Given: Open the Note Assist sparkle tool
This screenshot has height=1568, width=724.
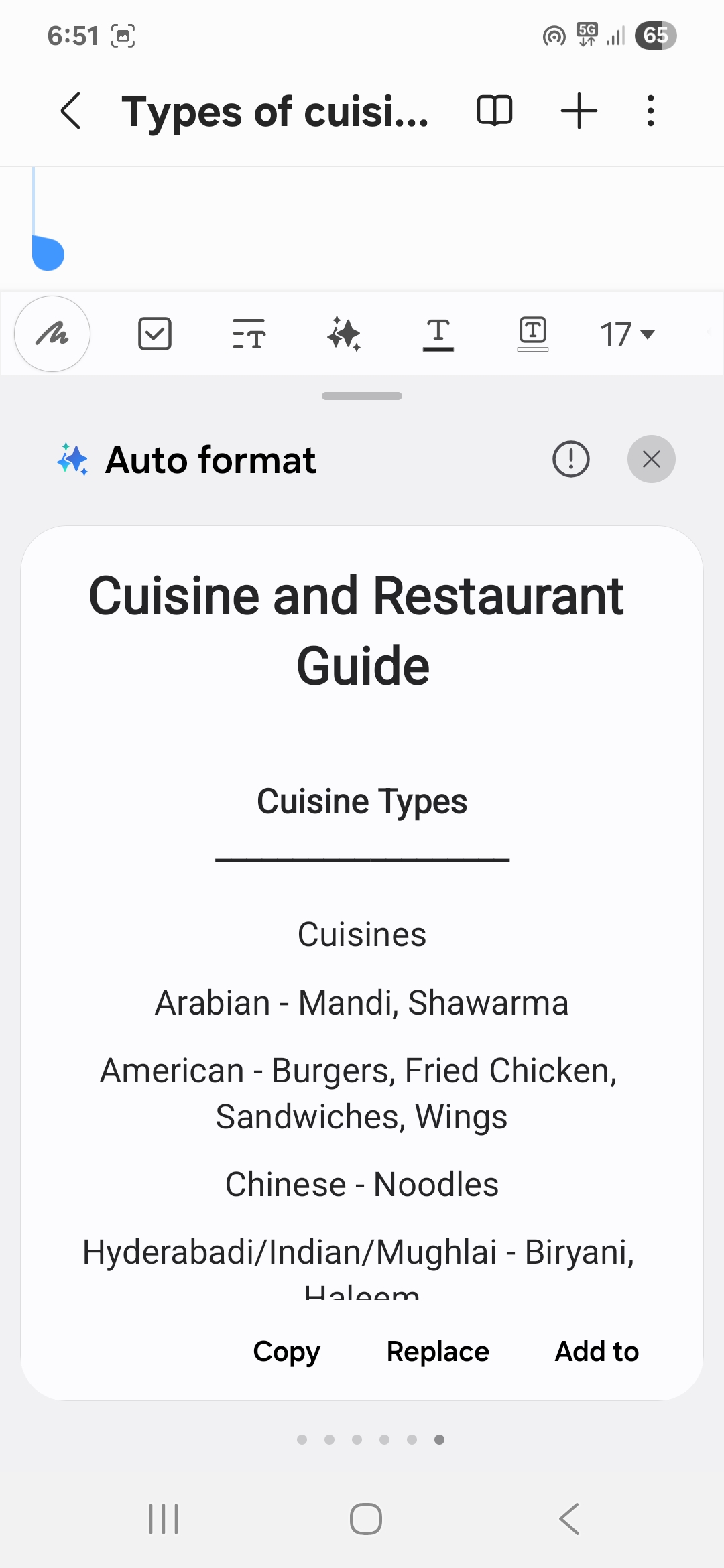Looking at the screenshot, I should coord(345,334).
